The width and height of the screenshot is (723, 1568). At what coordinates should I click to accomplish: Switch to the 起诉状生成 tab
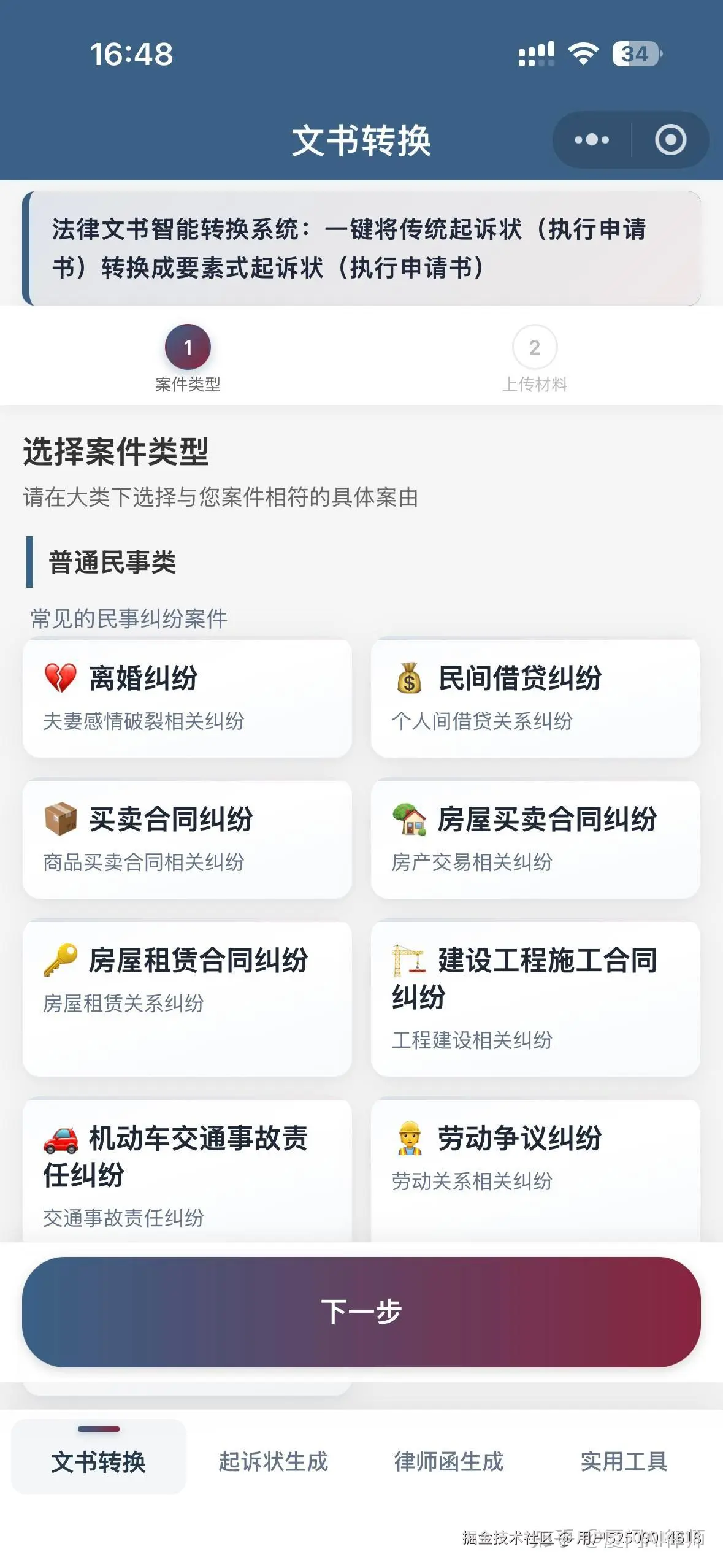click(274, 1461)
